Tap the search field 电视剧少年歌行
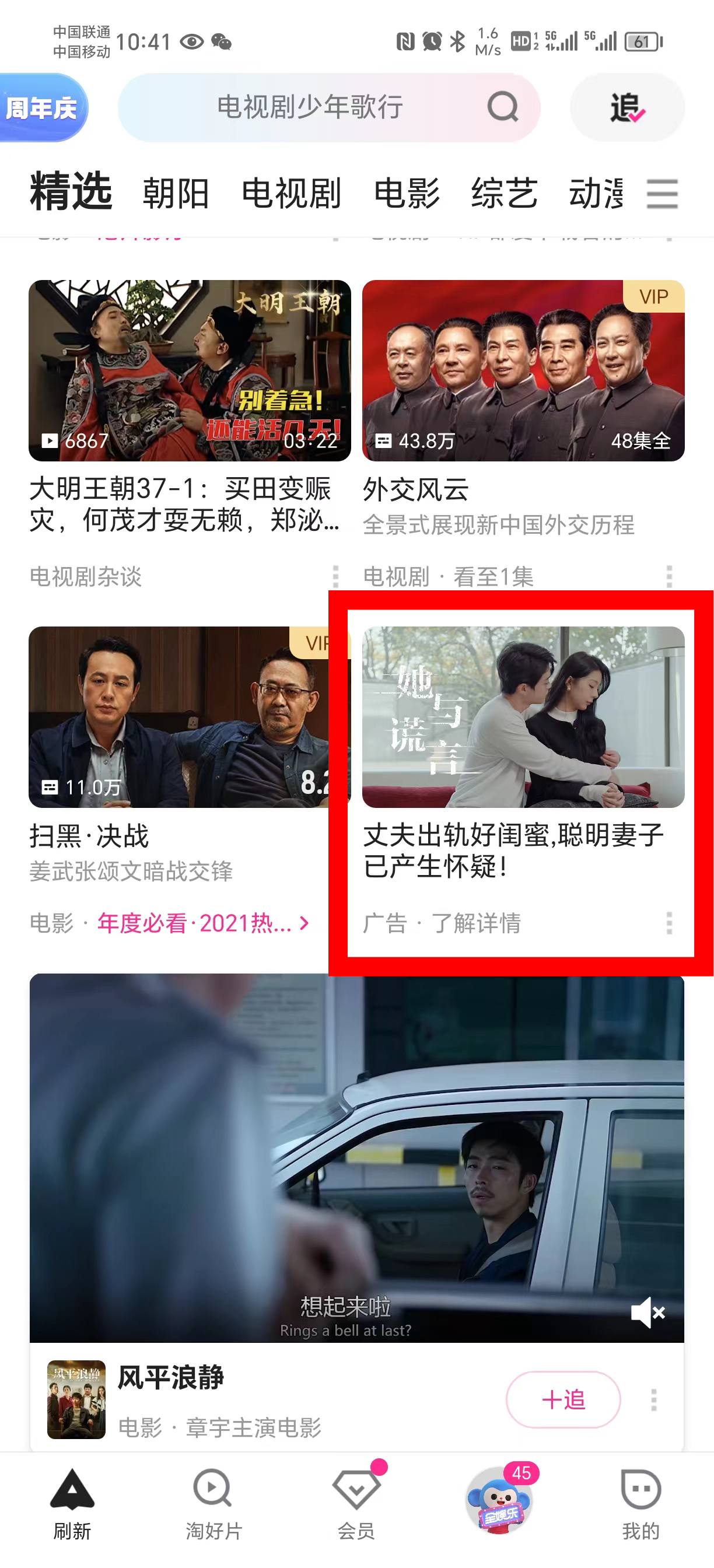 click(x=309, y=107)
